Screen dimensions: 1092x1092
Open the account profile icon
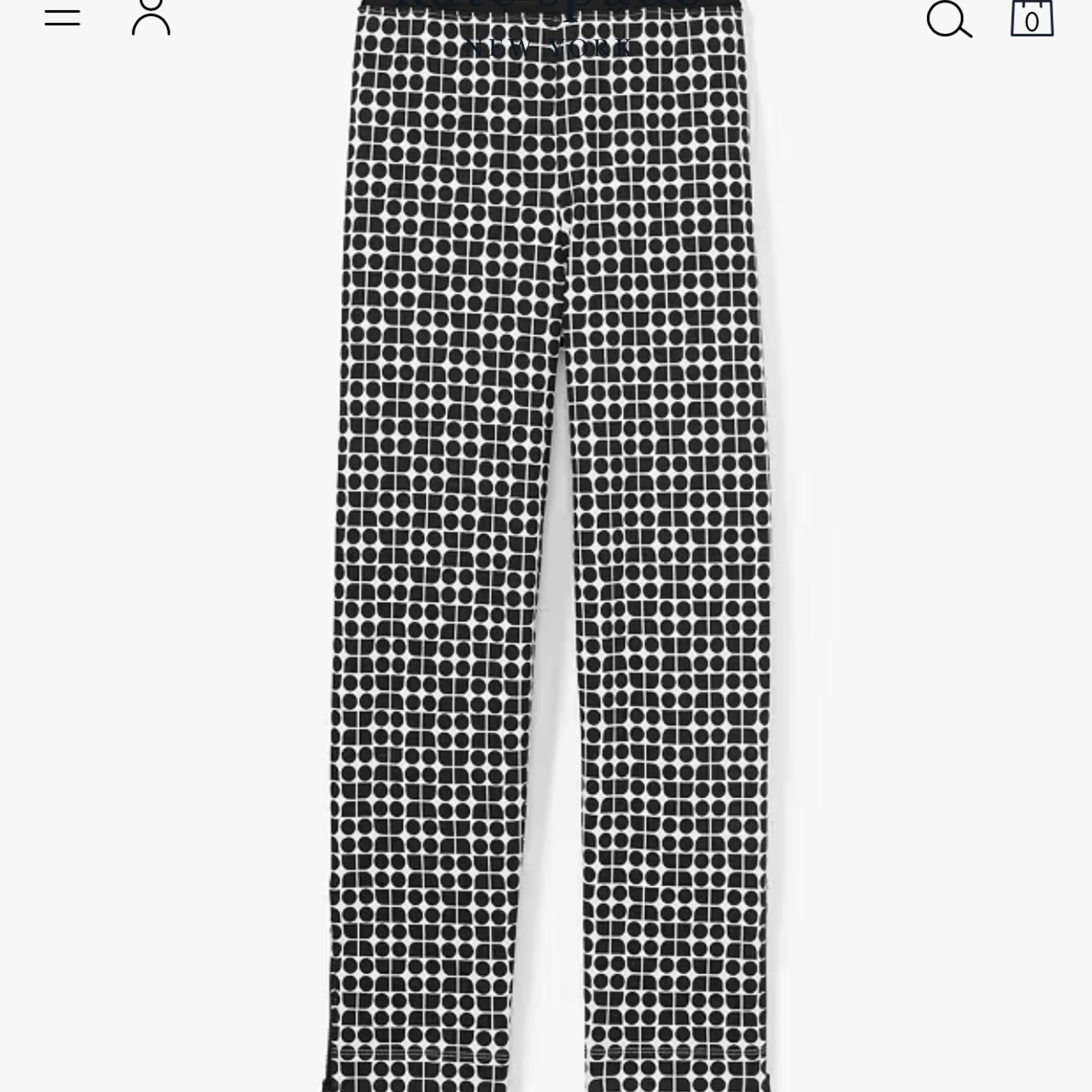pyautogui.click(x=151, y=18)
